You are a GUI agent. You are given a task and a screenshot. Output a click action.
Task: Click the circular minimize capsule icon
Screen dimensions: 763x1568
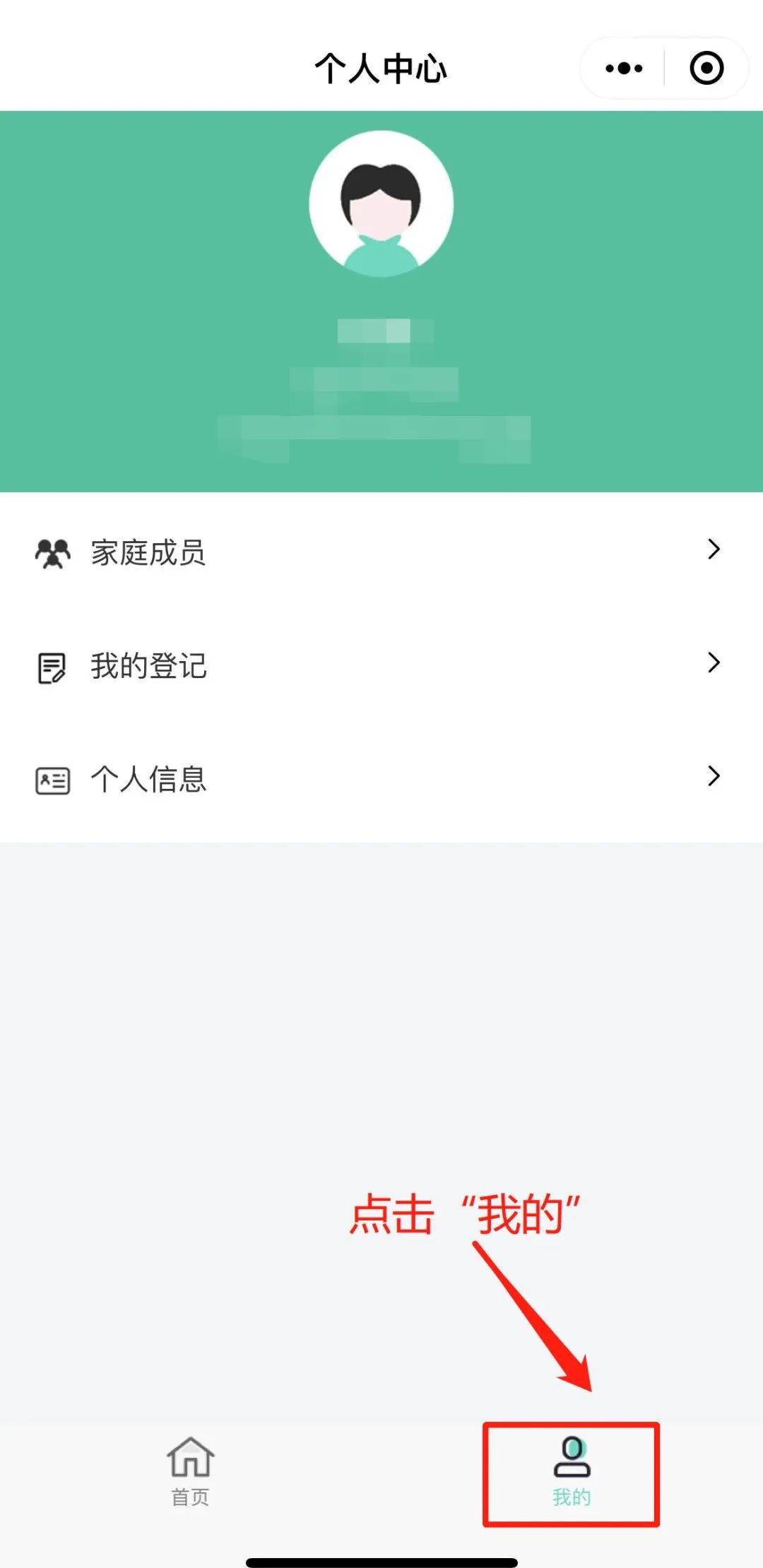pyautogui.click(x=705, y=68)
